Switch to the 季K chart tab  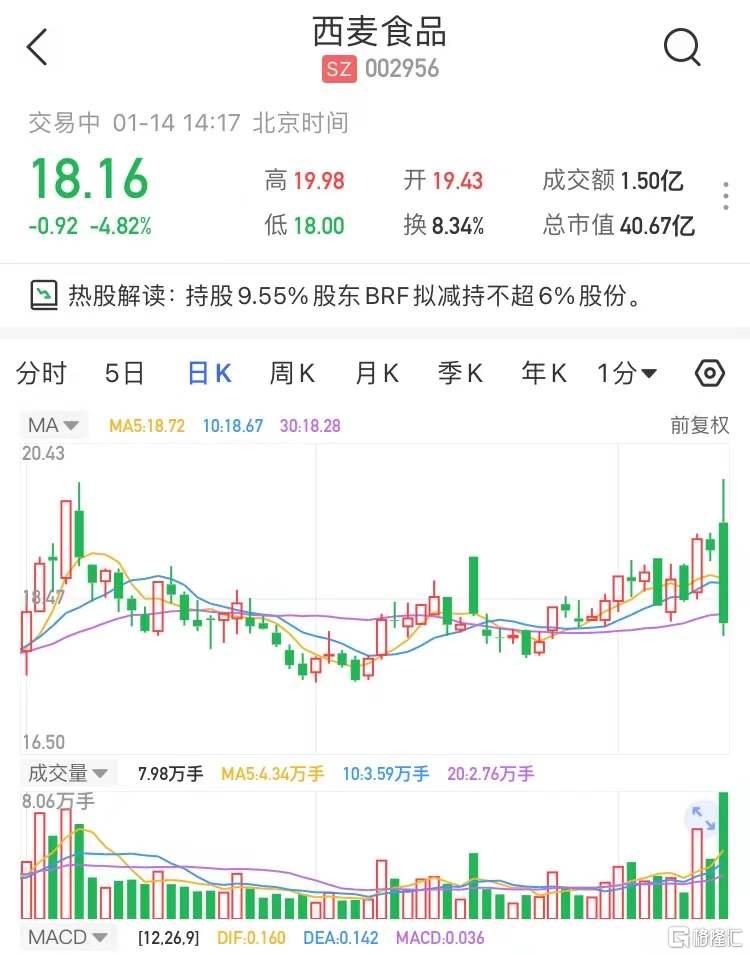pyautogui.click(x=460, y=374)
